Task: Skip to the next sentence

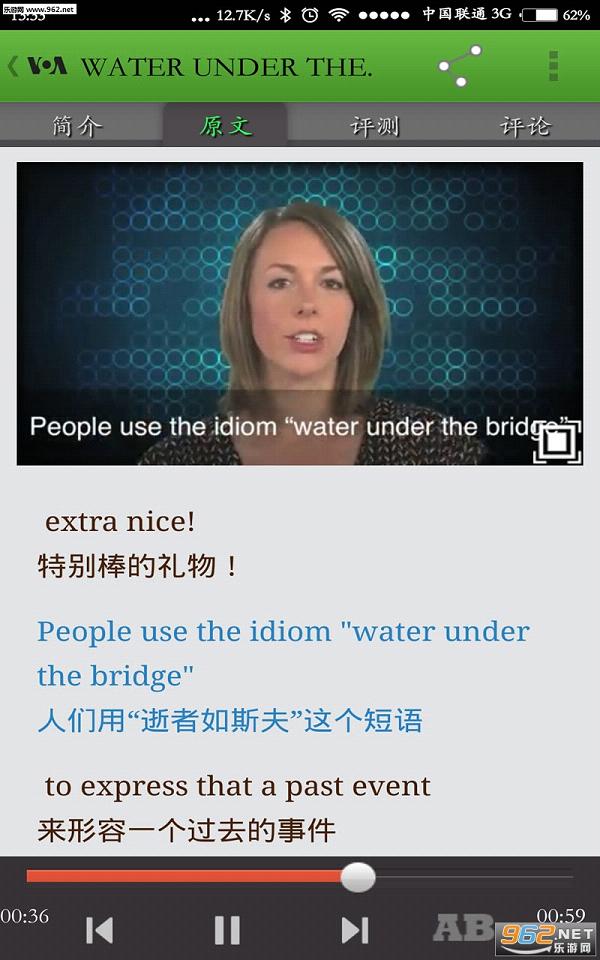Action: coord(355,929)
